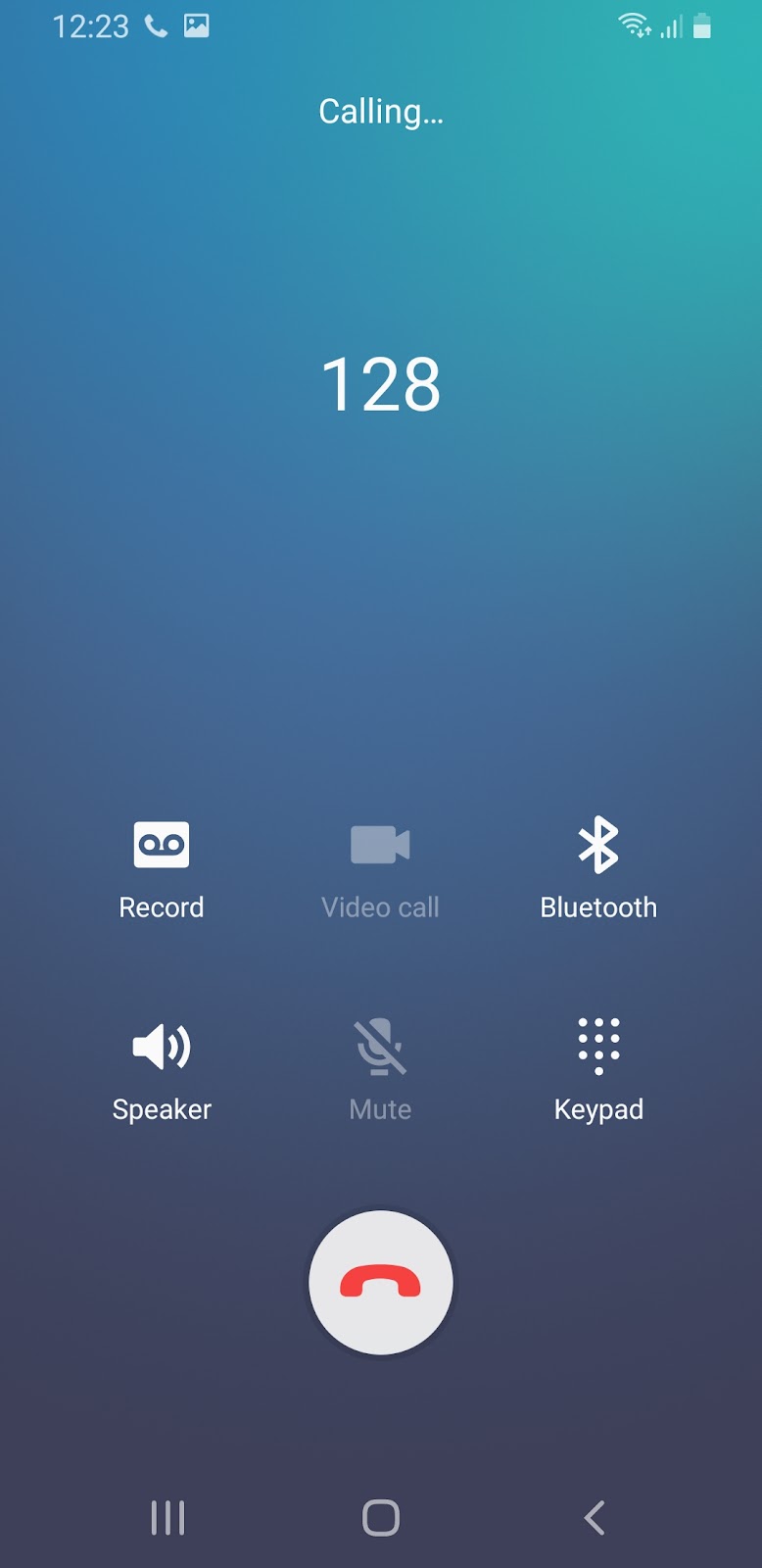Turn on the Speaker
The image size is (762, 1568).
(x=162, y=1070)
